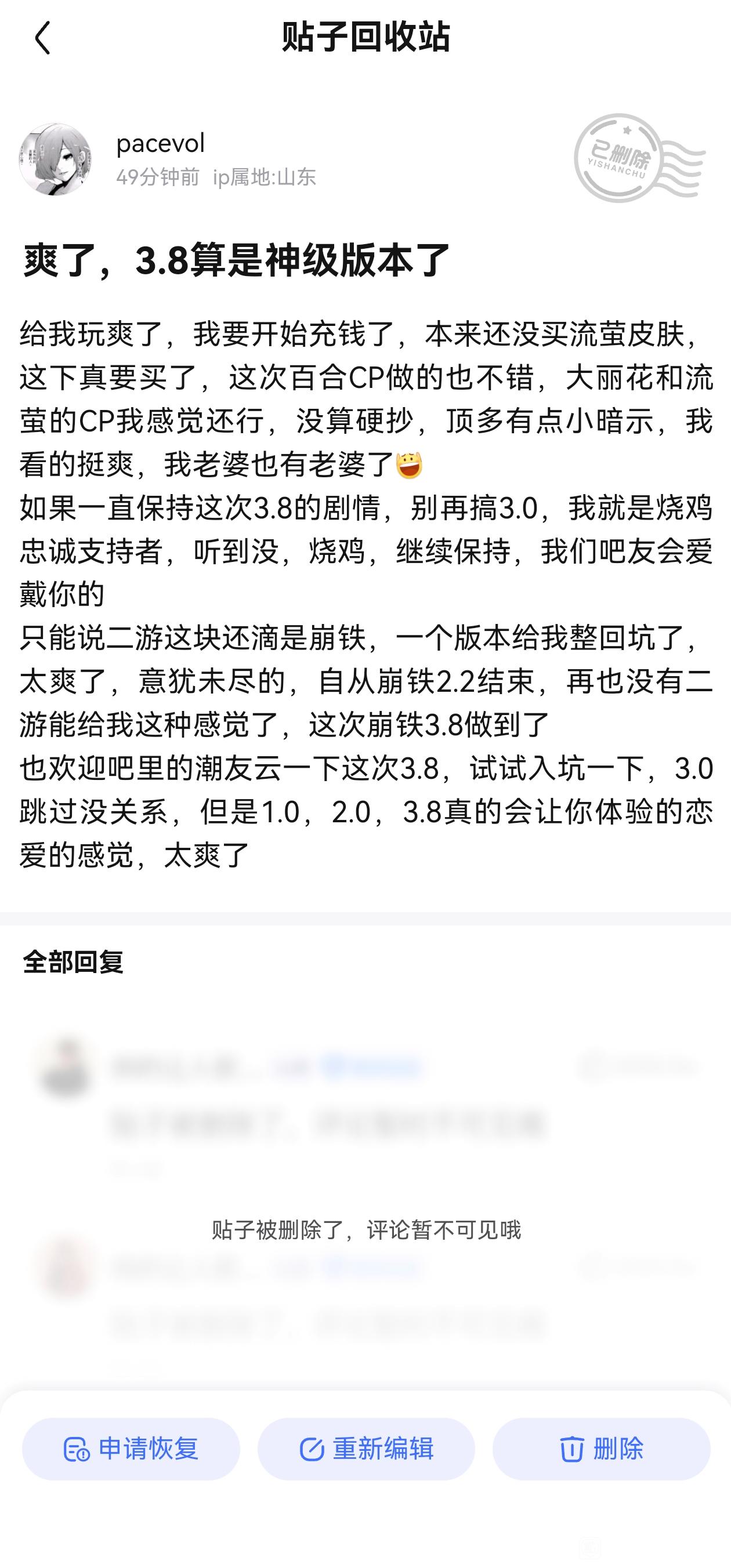Open pacevol's profile avatar
Viewport: 731px width, 1568px height.
pyautogui.click(x=56, y=159)
